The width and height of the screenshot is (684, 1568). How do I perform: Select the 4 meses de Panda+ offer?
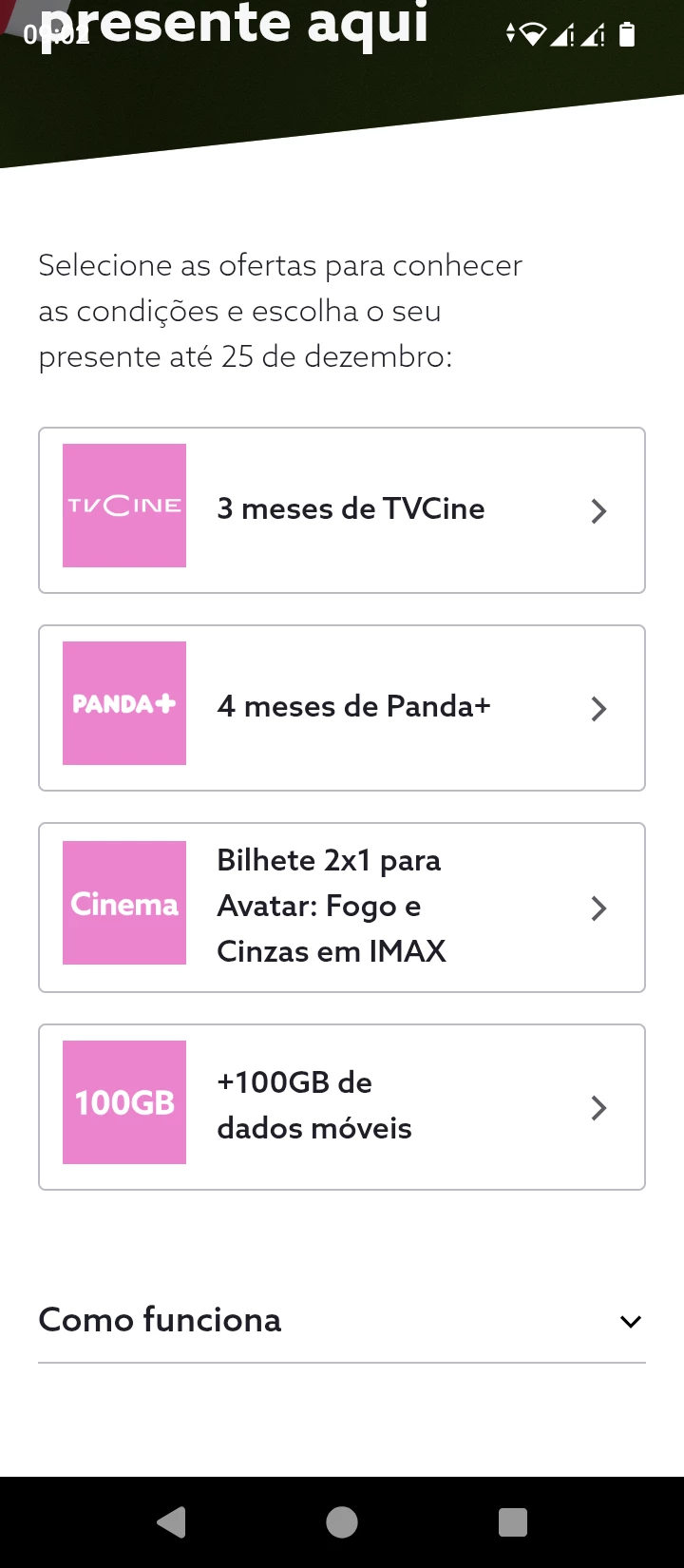pyautogui.click(x=342, y=708)
